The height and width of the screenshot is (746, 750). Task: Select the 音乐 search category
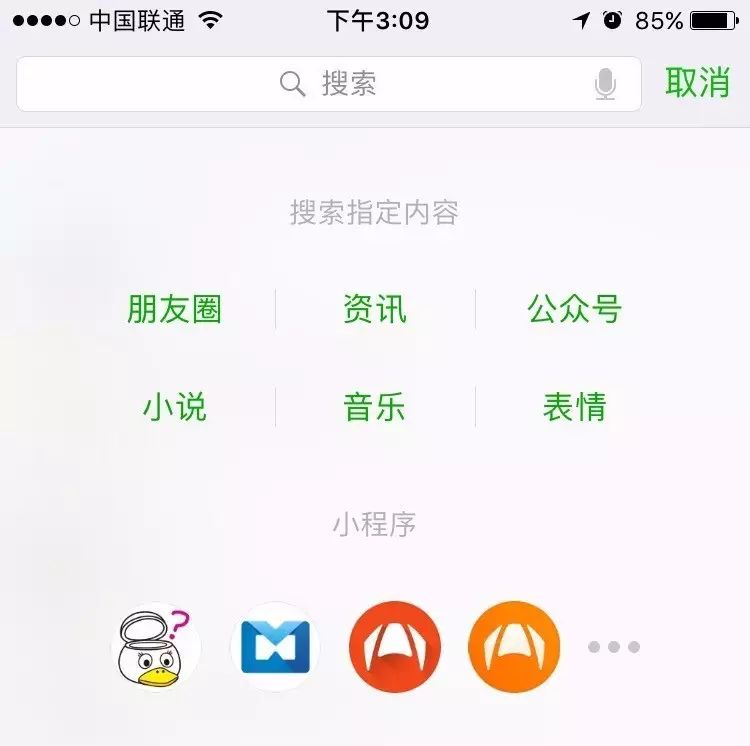(x=375, y=407)
